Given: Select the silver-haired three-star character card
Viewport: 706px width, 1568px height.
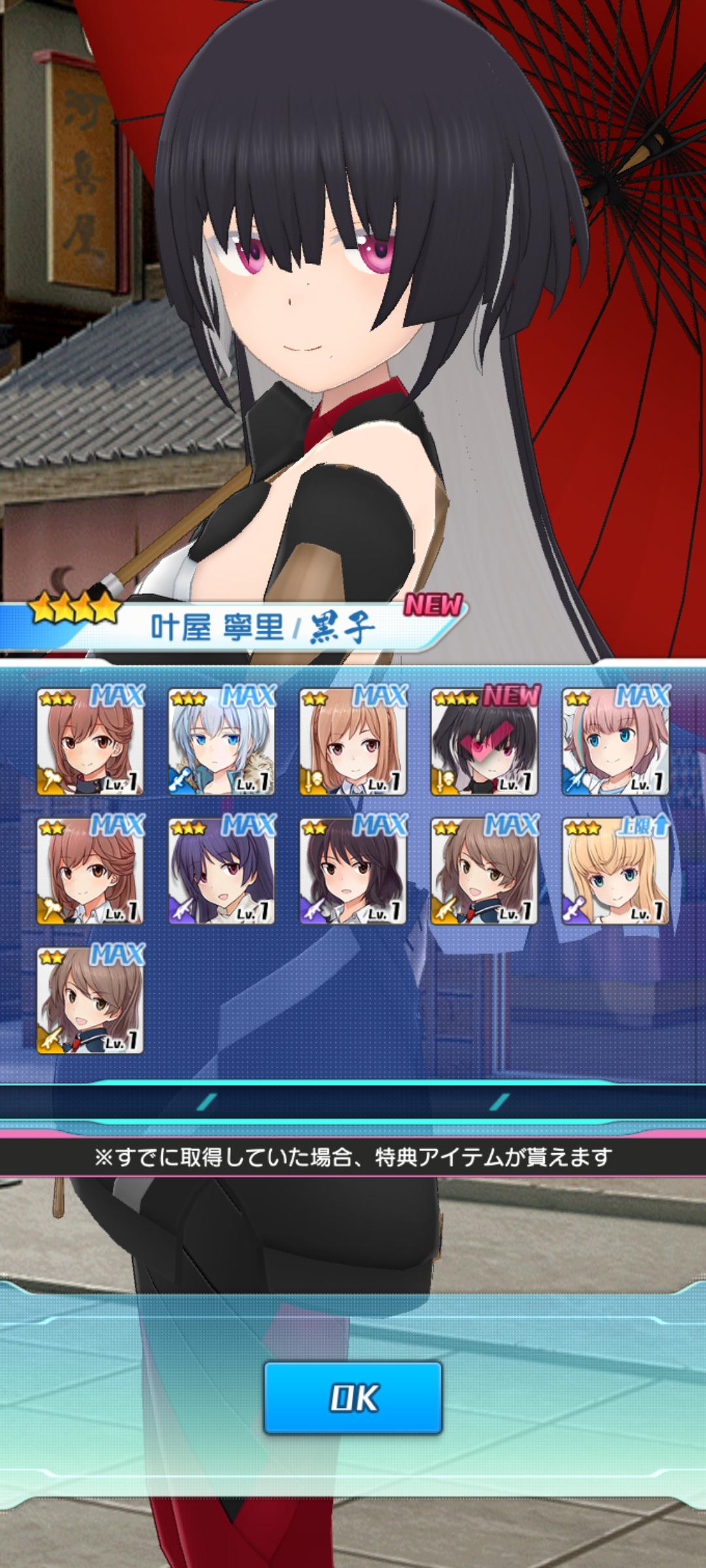Looking at the screenshot, I should click(x=222, y=742).
